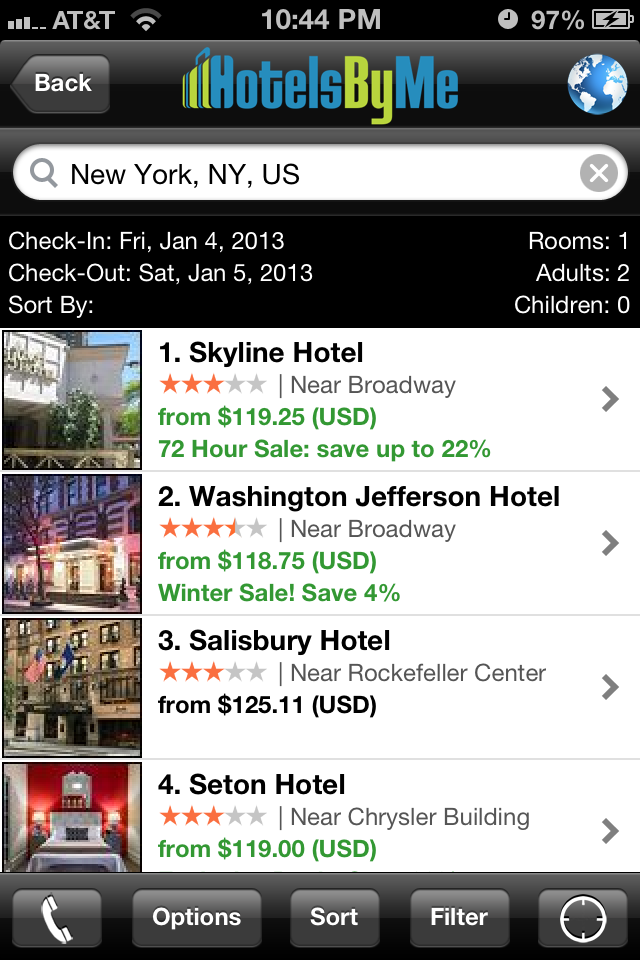
Task: Filter the hotel list
Action: tap(459, 918)
